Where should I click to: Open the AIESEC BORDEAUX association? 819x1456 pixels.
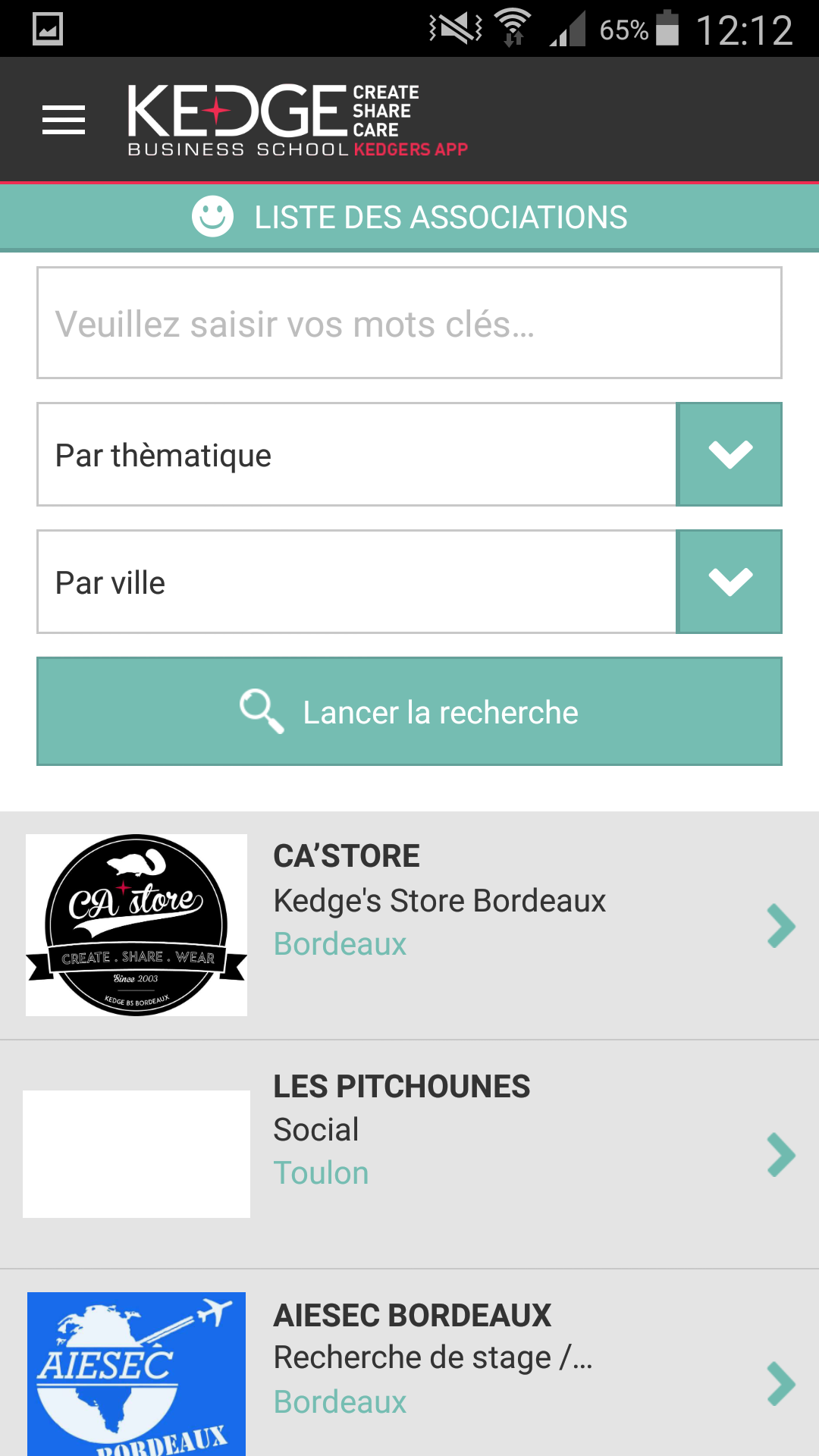coord(409,1365)
